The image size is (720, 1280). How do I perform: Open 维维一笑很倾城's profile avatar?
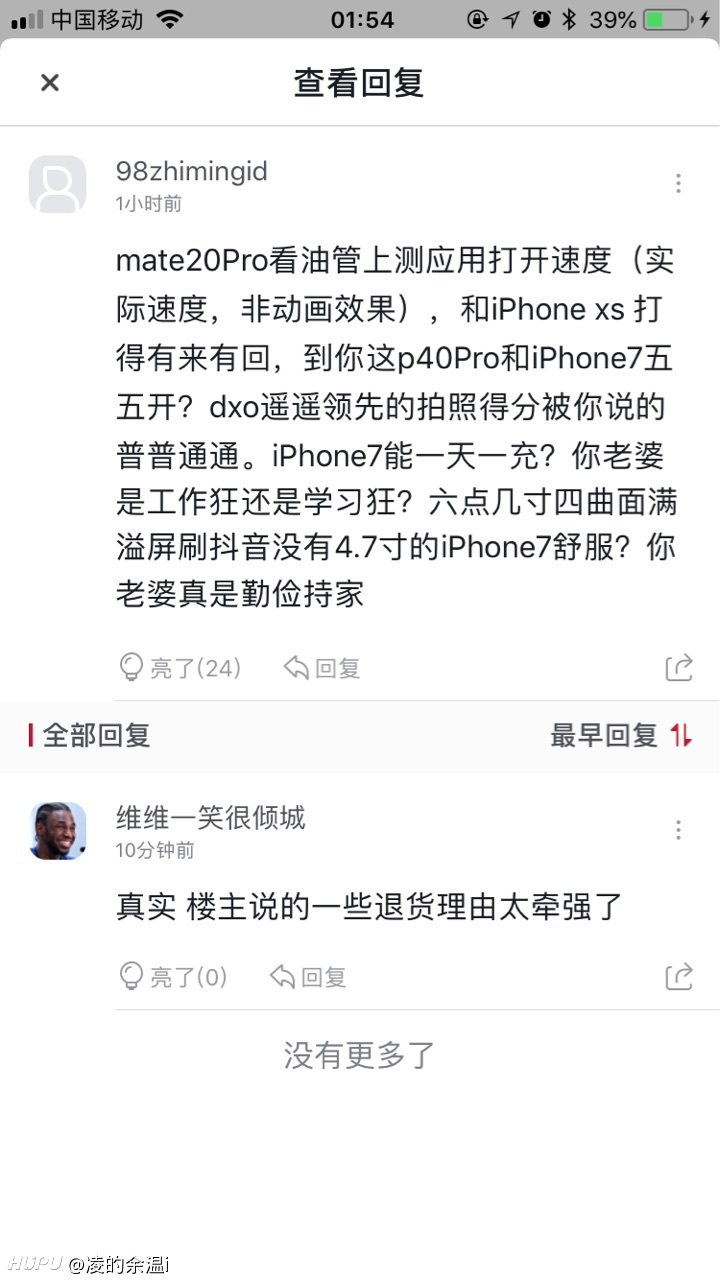pyautogui.click(x=57, y=831)
